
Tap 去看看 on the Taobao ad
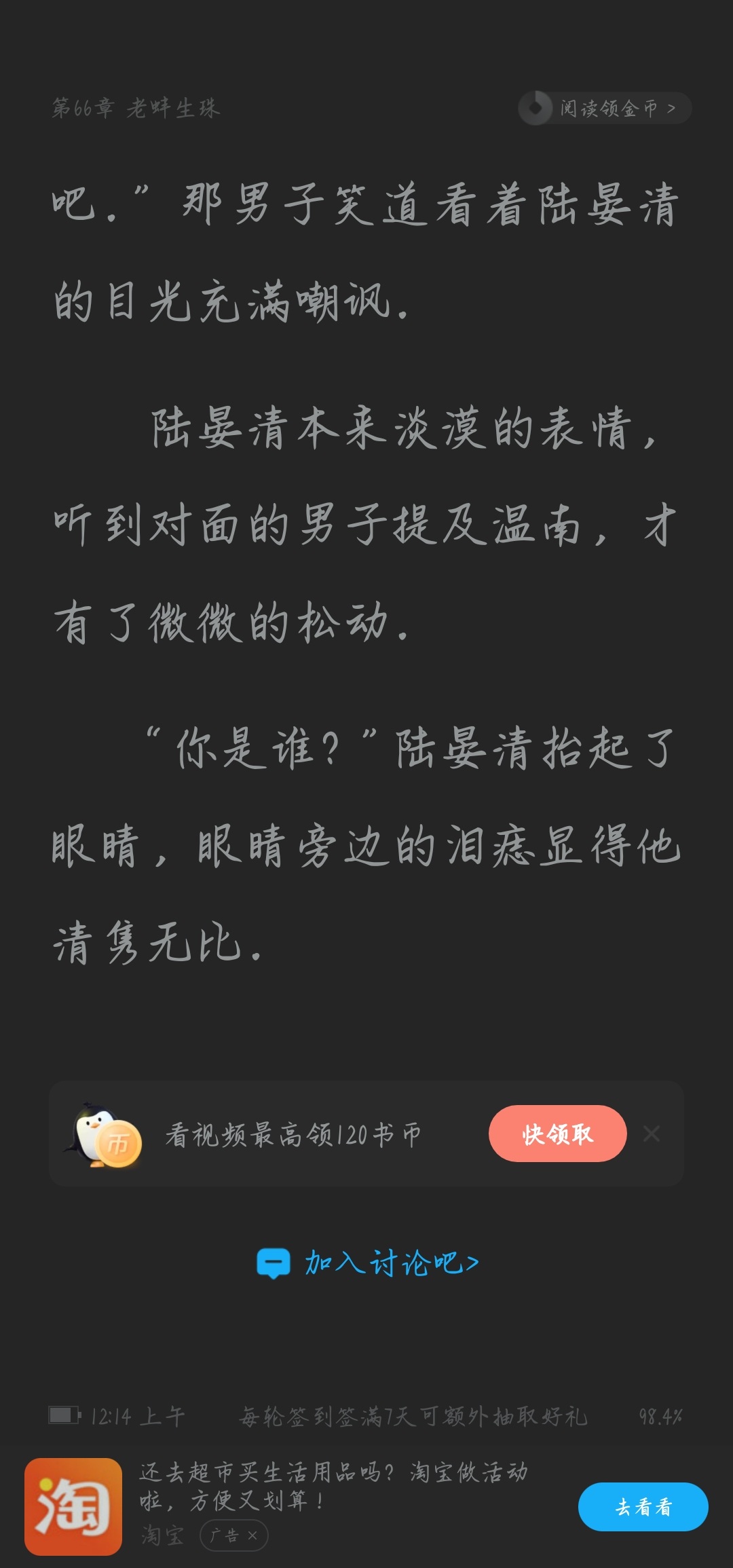643,1507
